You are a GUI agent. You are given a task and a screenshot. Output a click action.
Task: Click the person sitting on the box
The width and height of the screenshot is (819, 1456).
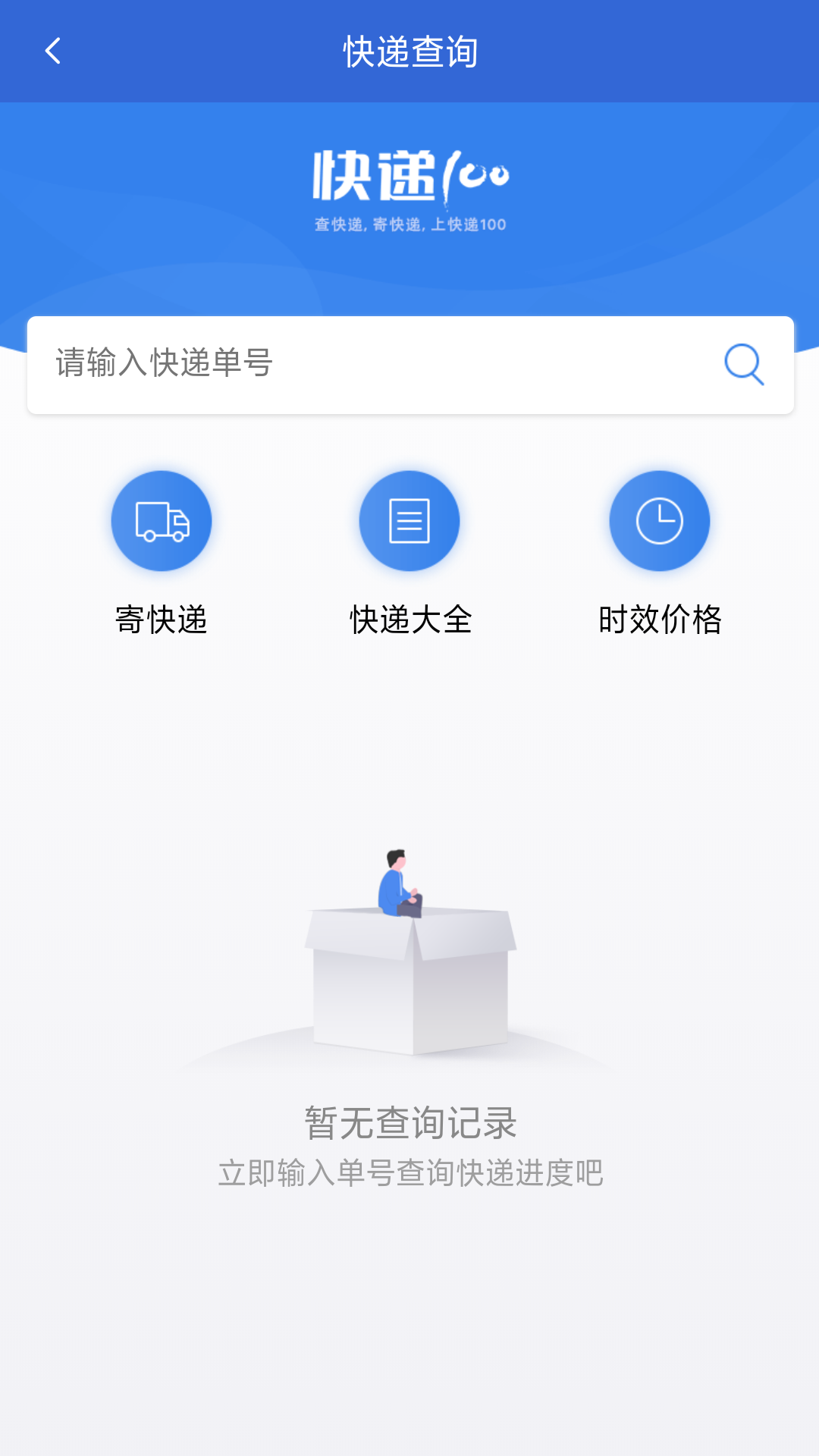(x=400, y=880)
